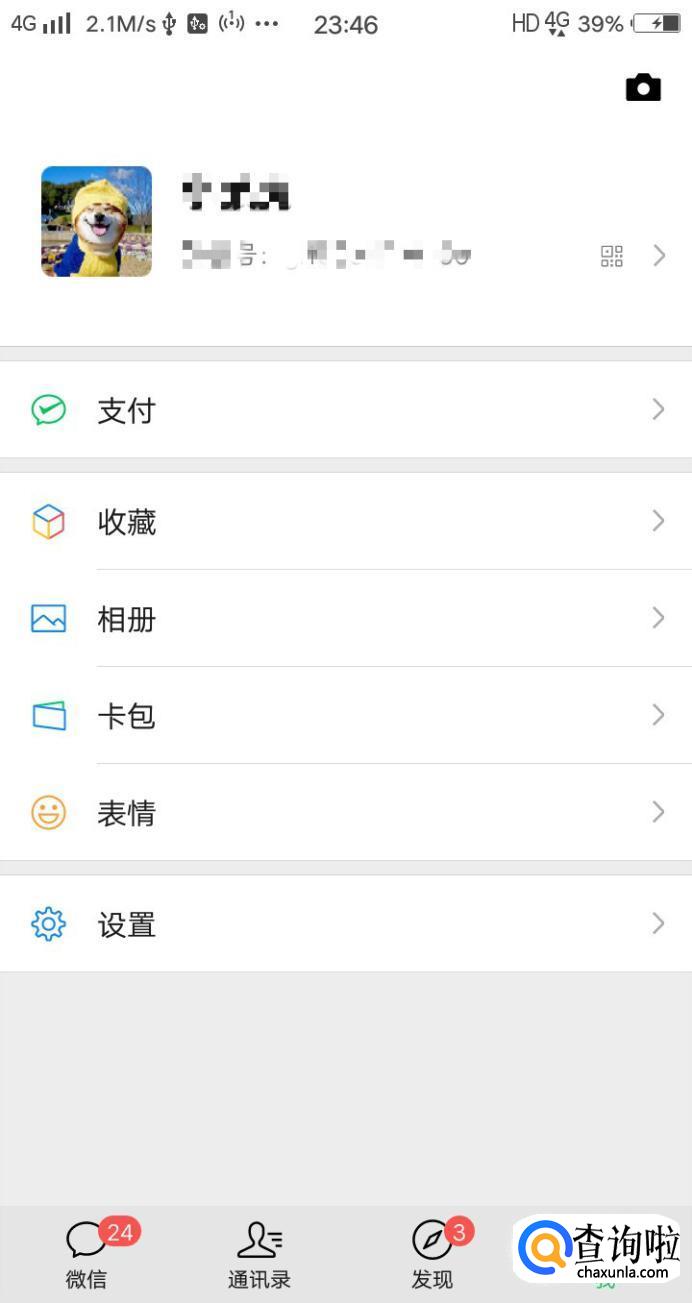The image size is (692, 1303).
Task: Open 设置 settings
Action: (x=345, y=924)
